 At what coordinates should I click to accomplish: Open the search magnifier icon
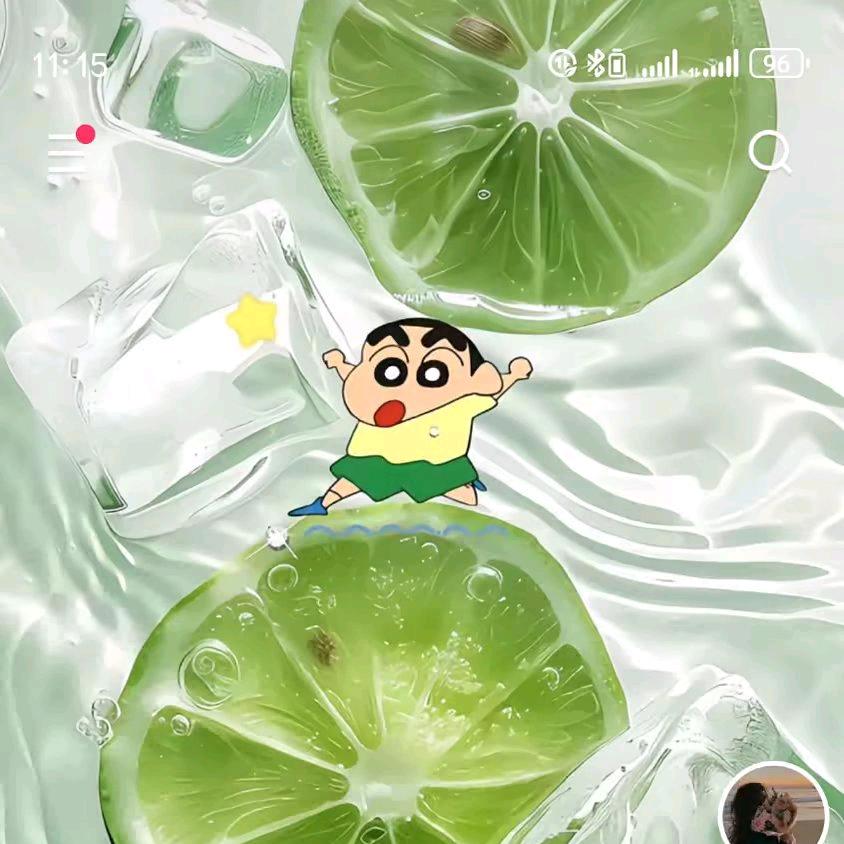(x=770, y=153)
